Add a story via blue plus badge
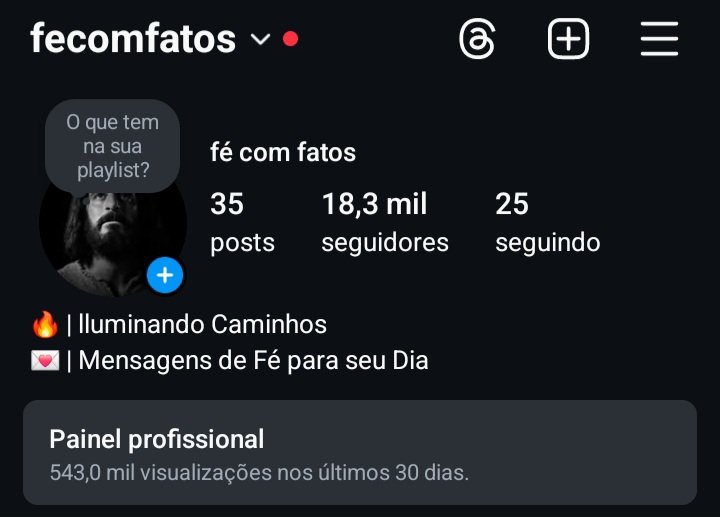 click(165, 275)
